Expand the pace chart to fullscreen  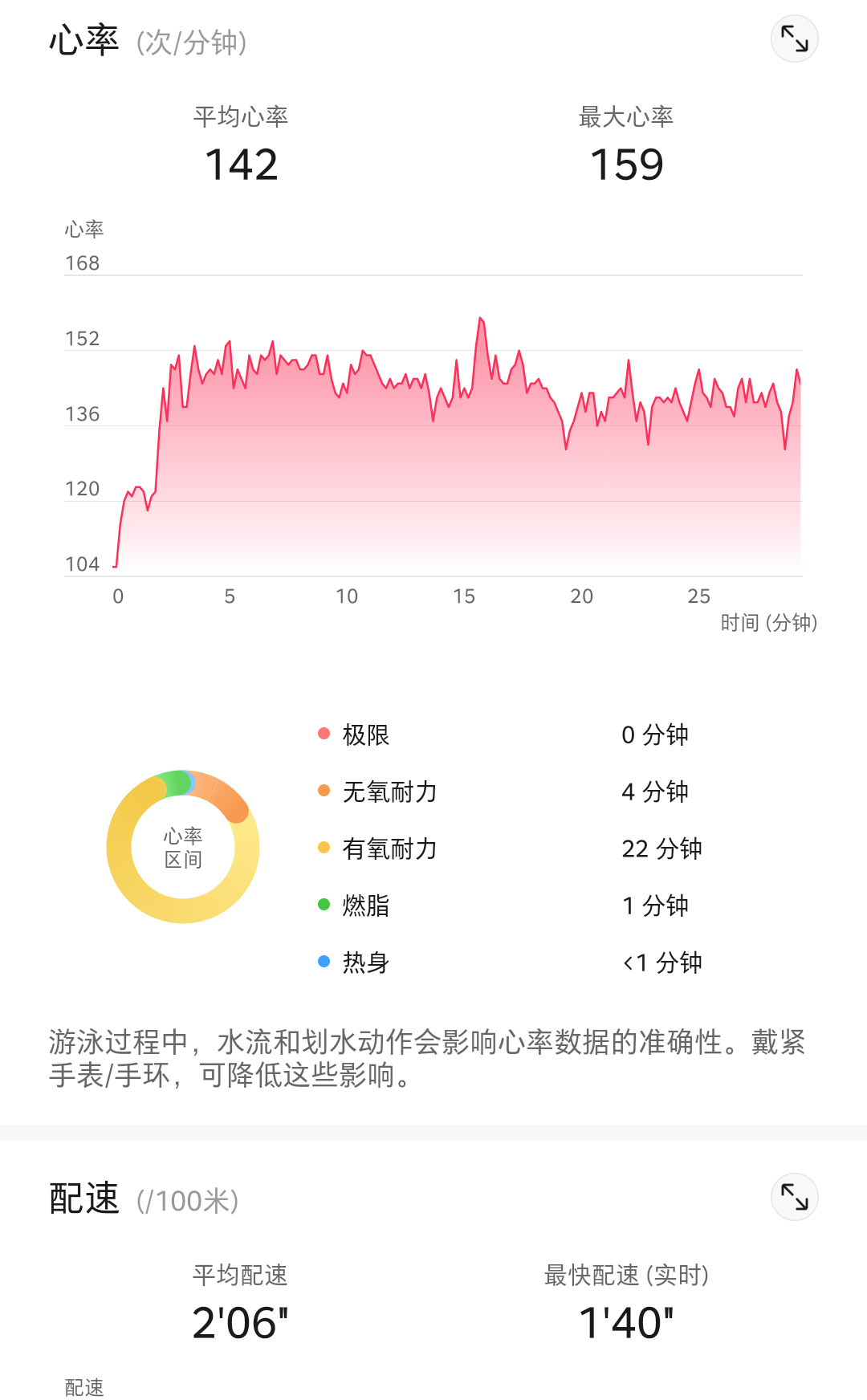point(794,1197)
